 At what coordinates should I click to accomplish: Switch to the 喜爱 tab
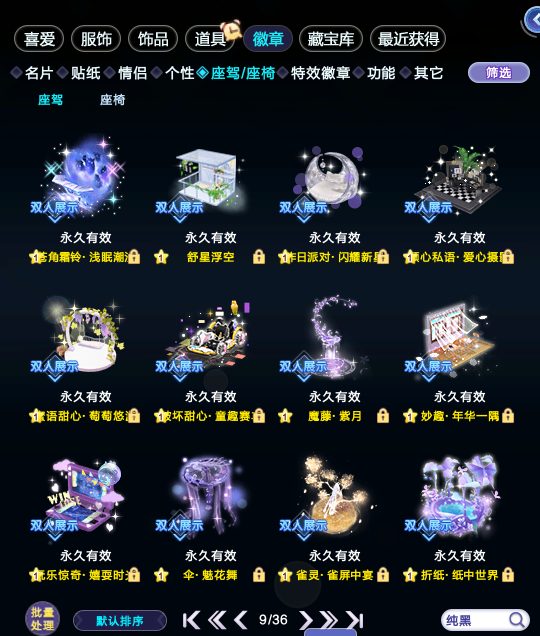tap(39, 39)
